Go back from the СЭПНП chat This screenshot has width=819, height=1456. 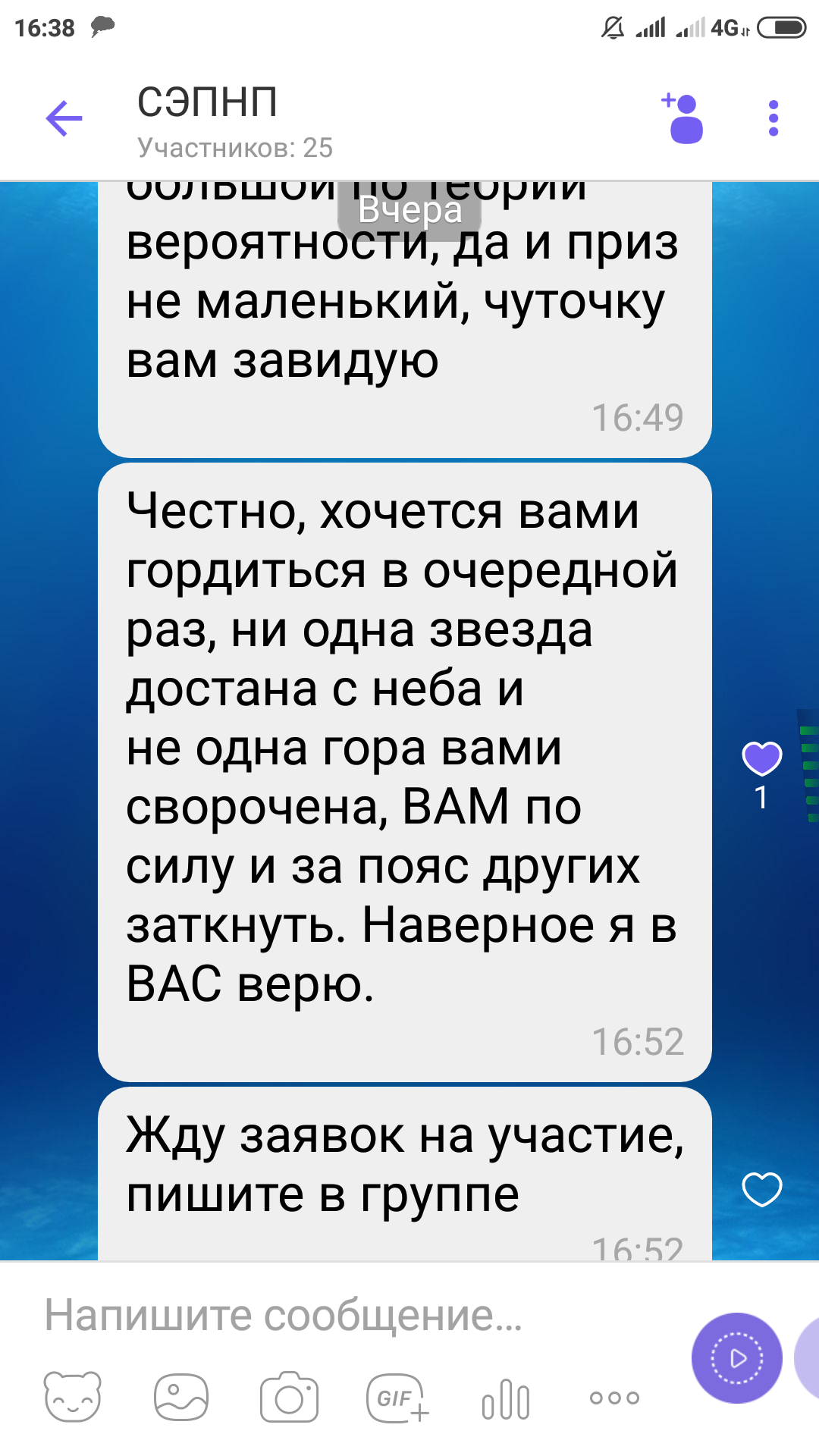click(64, 118)
